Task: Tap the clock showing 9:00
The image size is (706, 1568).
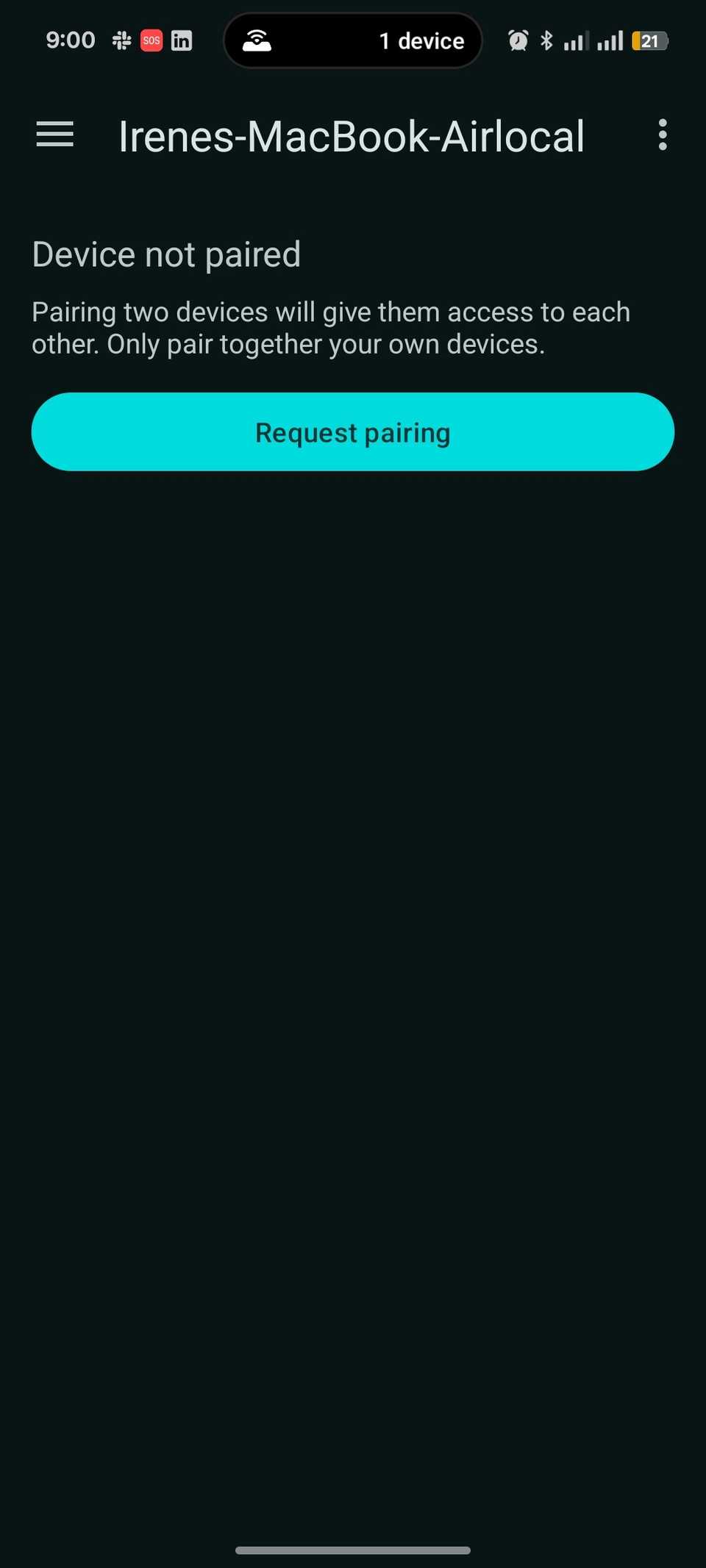Action: click(70, 40)
